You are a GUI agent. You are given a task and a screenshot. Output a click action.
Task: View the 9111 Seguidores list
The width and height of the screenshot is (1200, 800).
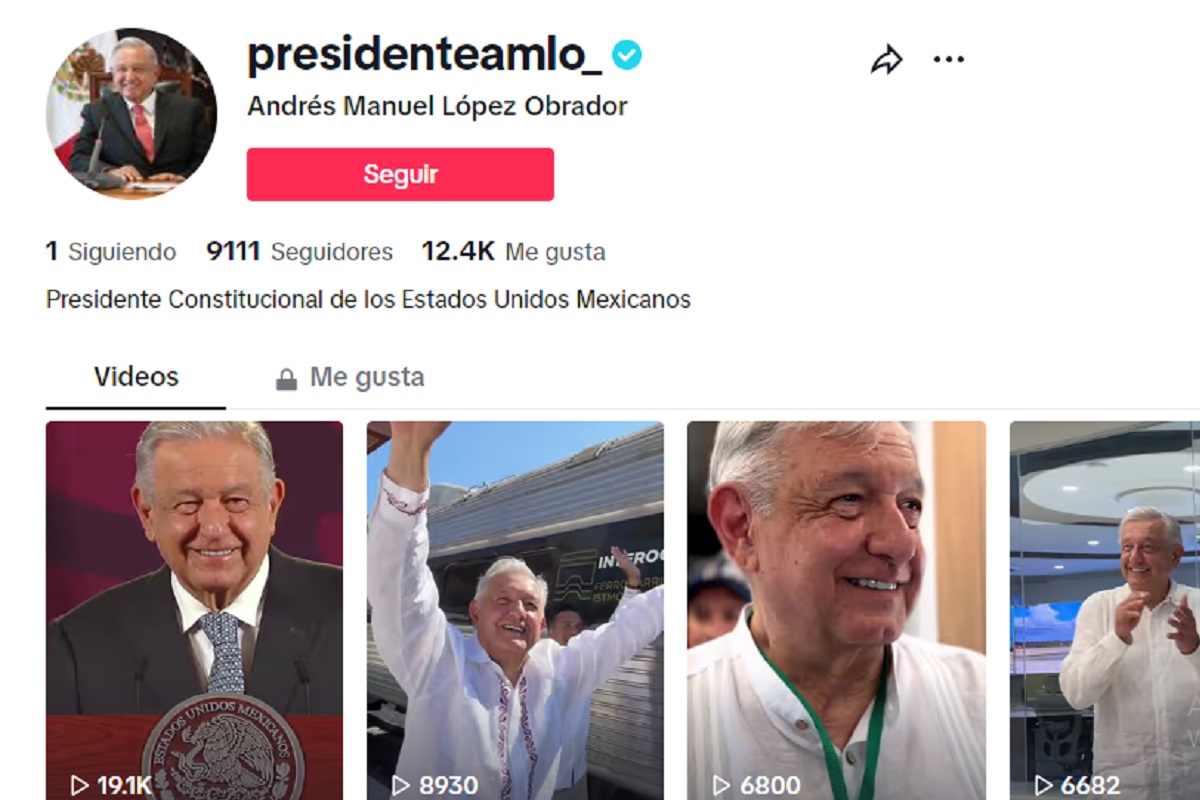pyautogui.click(x=300, y=252)
